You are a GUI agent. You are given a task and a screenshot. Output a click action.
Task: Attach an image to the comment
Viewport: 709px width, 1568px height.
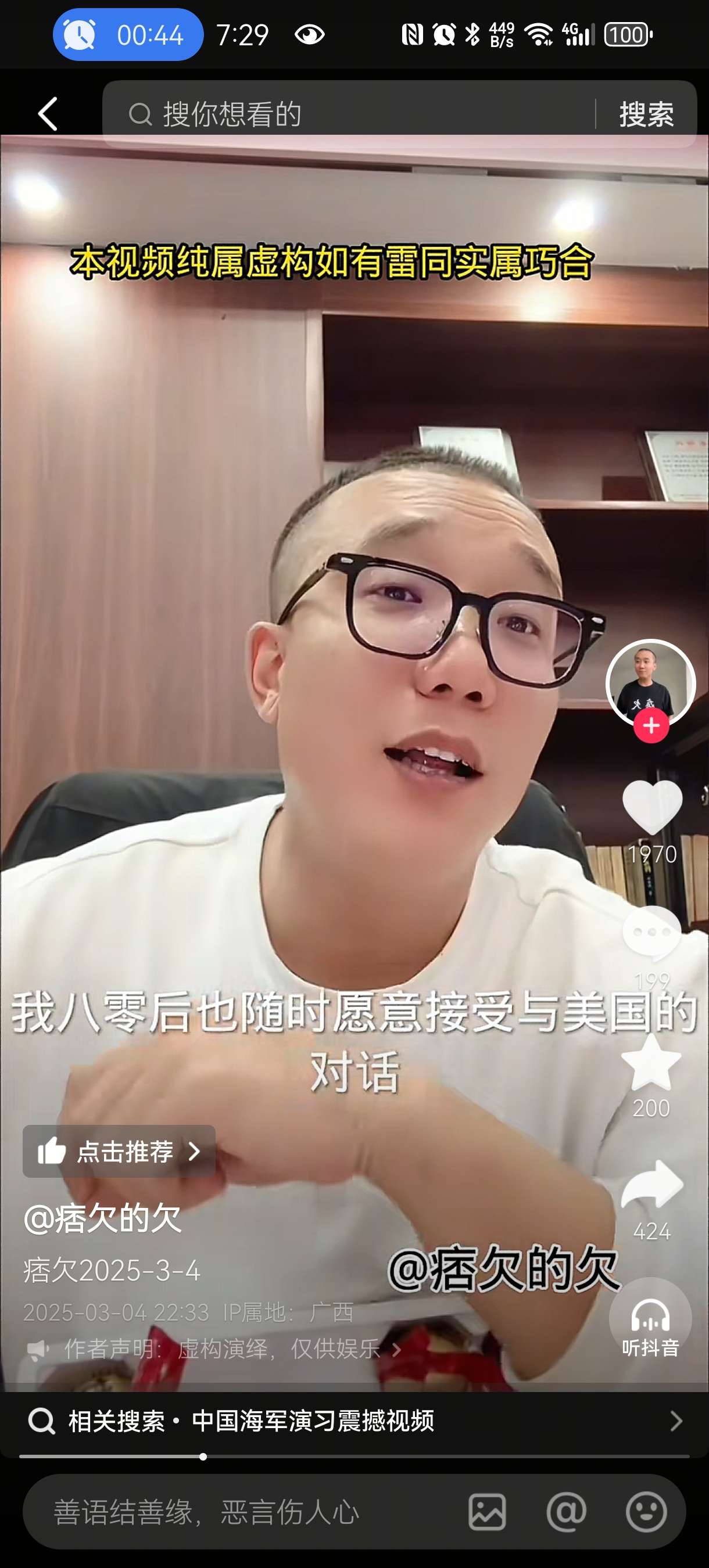coord(486,1512)
